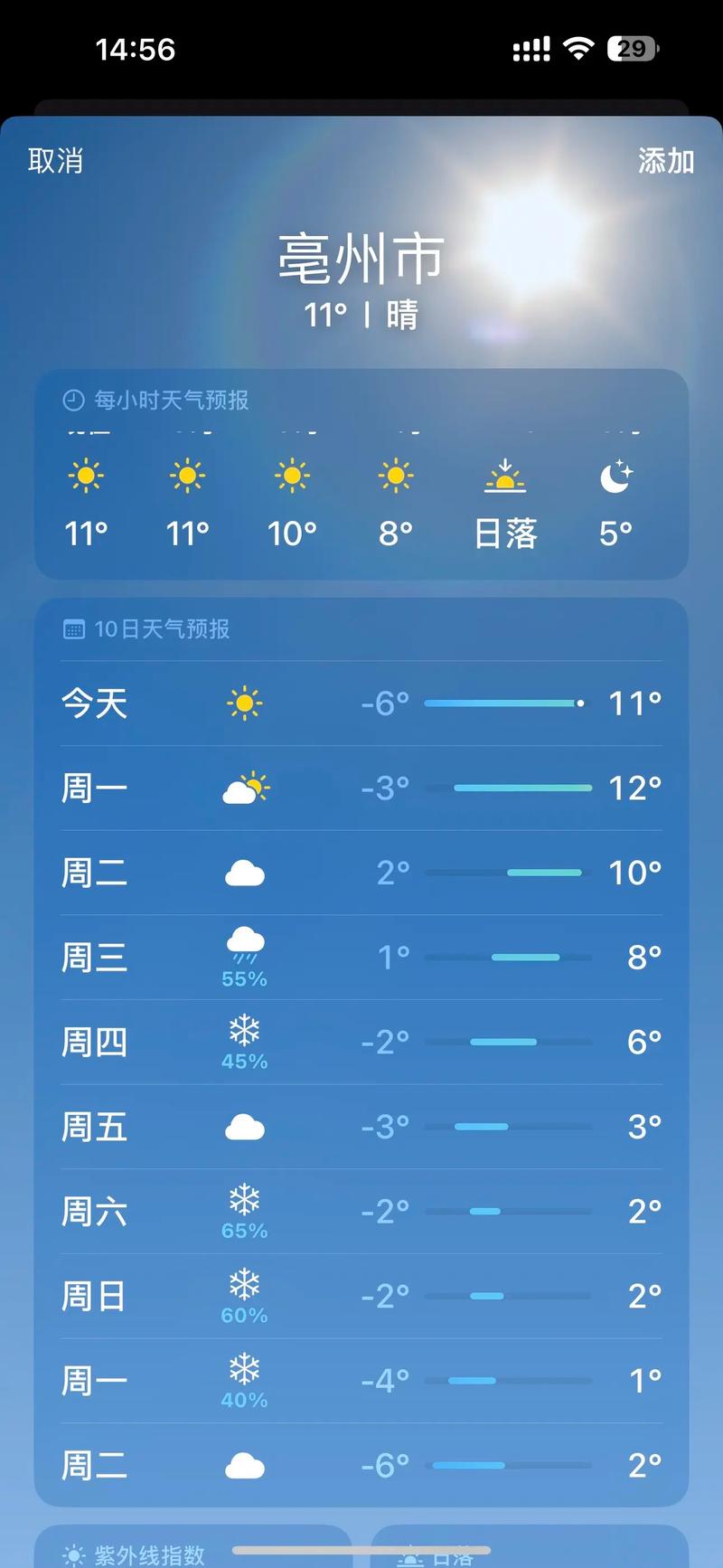Tap the partly cloudy icon for 周一
Screen dimensions: 723x1568
pos(245,788)
